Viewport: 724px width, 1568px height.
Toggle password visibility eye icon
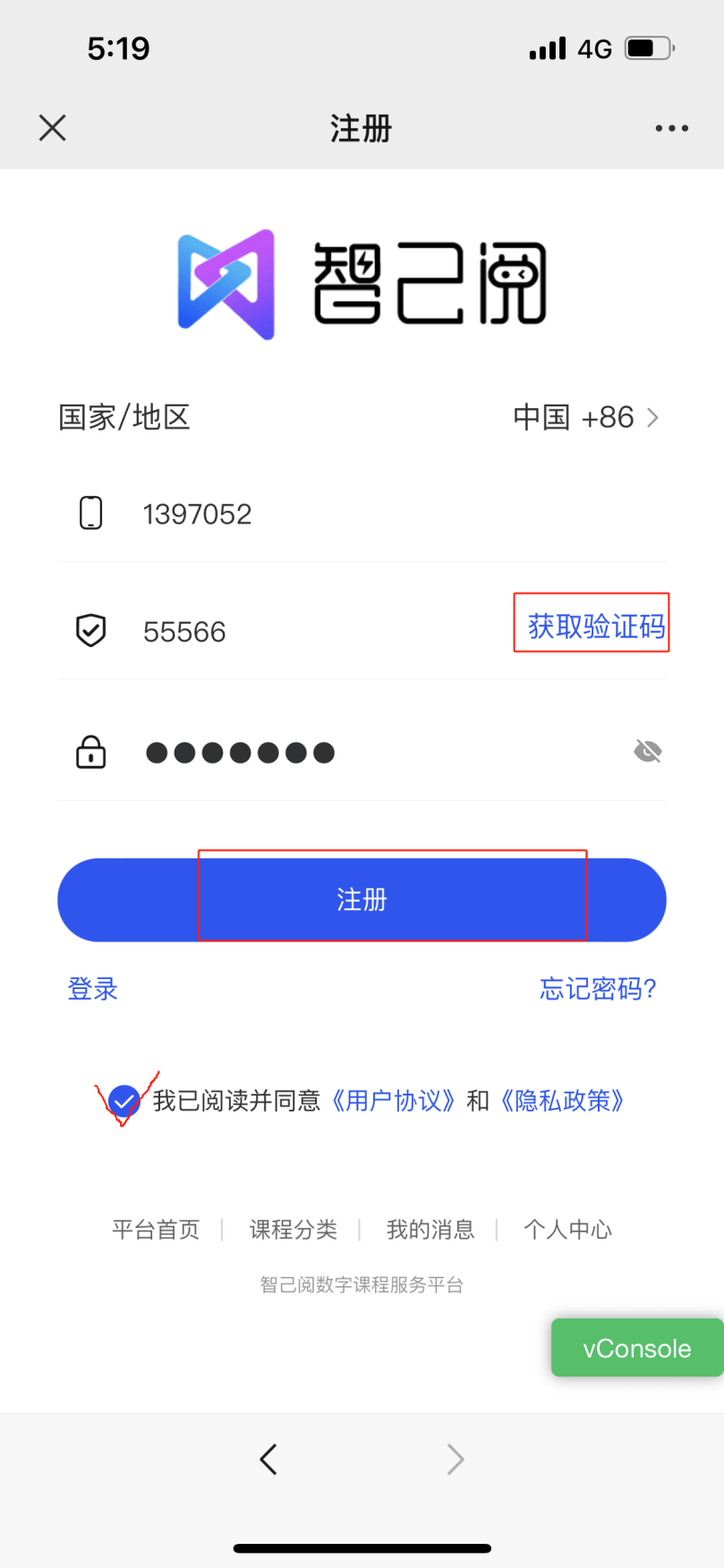pos(648,752)
